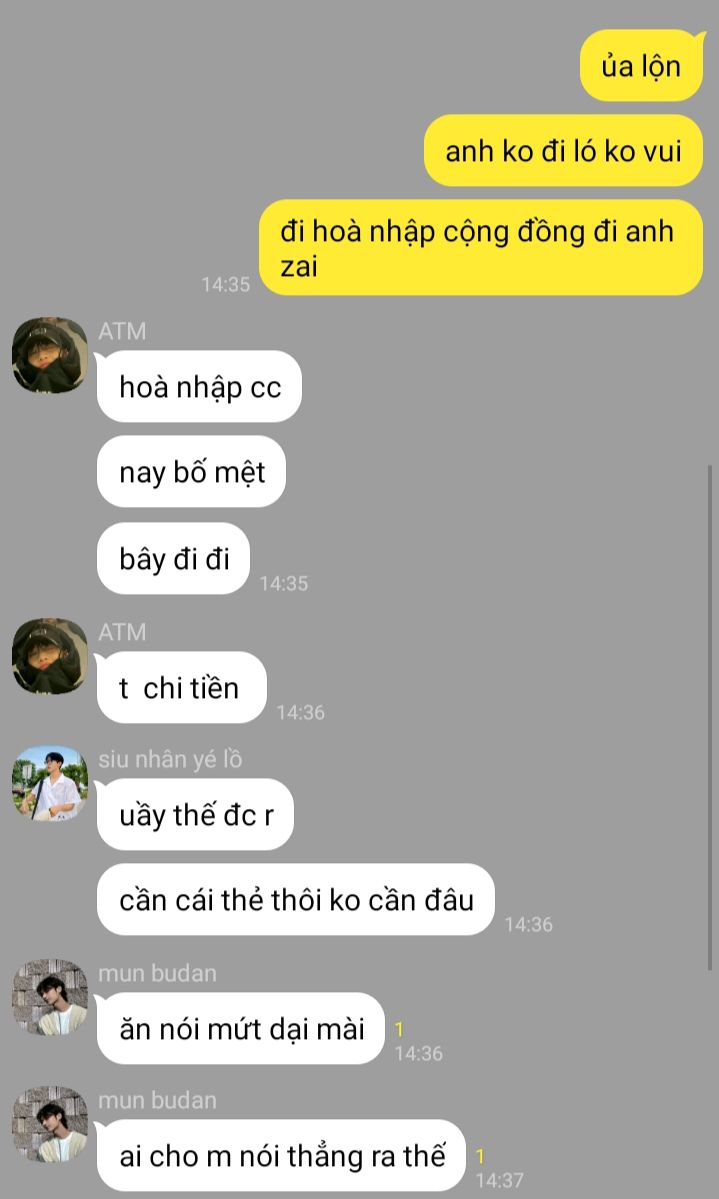View siu nhân yé lồ's profile picture
The image size is (719, 1199).
[x=49, y=784]
